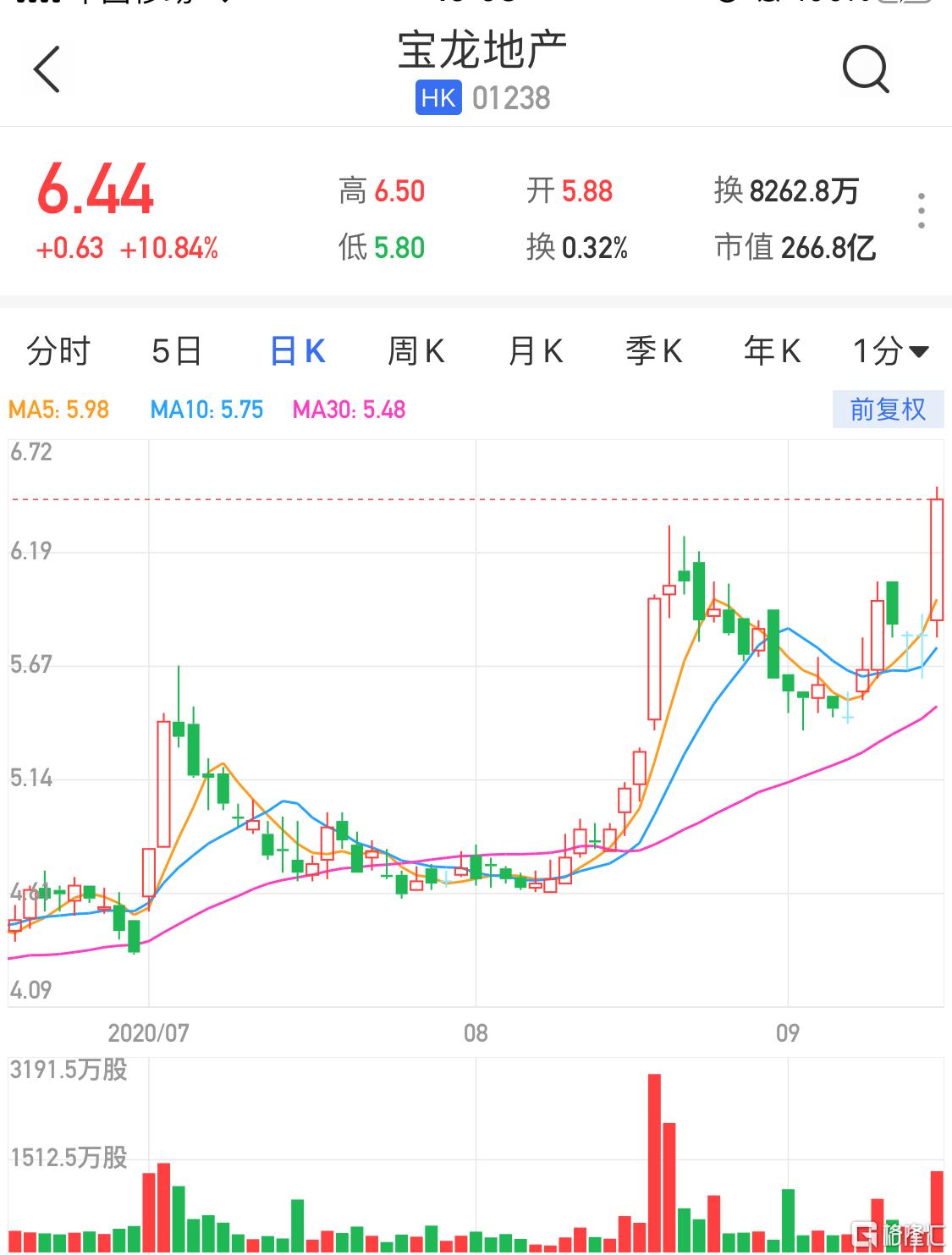952x1255 pixels.
Task: Switch to the 季K chart tab
Action: click(653, 351)
